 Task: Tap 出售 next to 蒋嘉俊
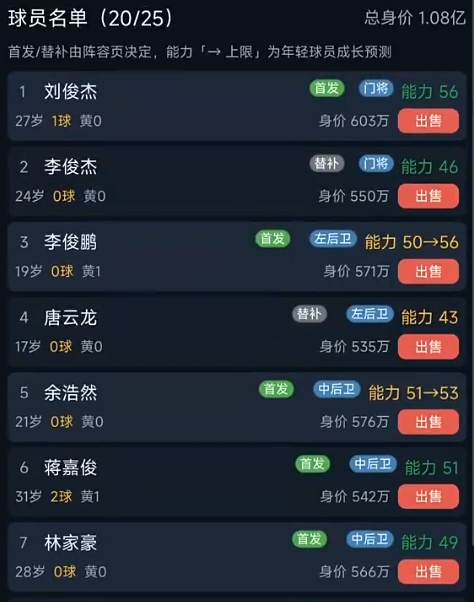(428, 497)
